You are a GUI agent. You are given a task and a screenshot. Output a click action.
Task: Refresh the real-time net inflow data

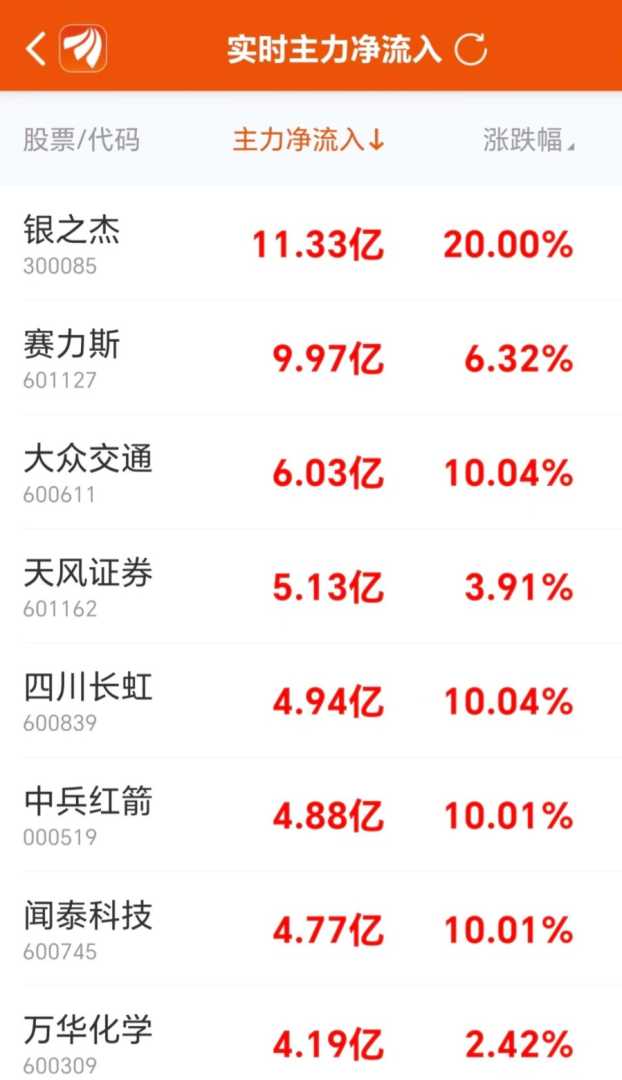[x=471, y=48]
